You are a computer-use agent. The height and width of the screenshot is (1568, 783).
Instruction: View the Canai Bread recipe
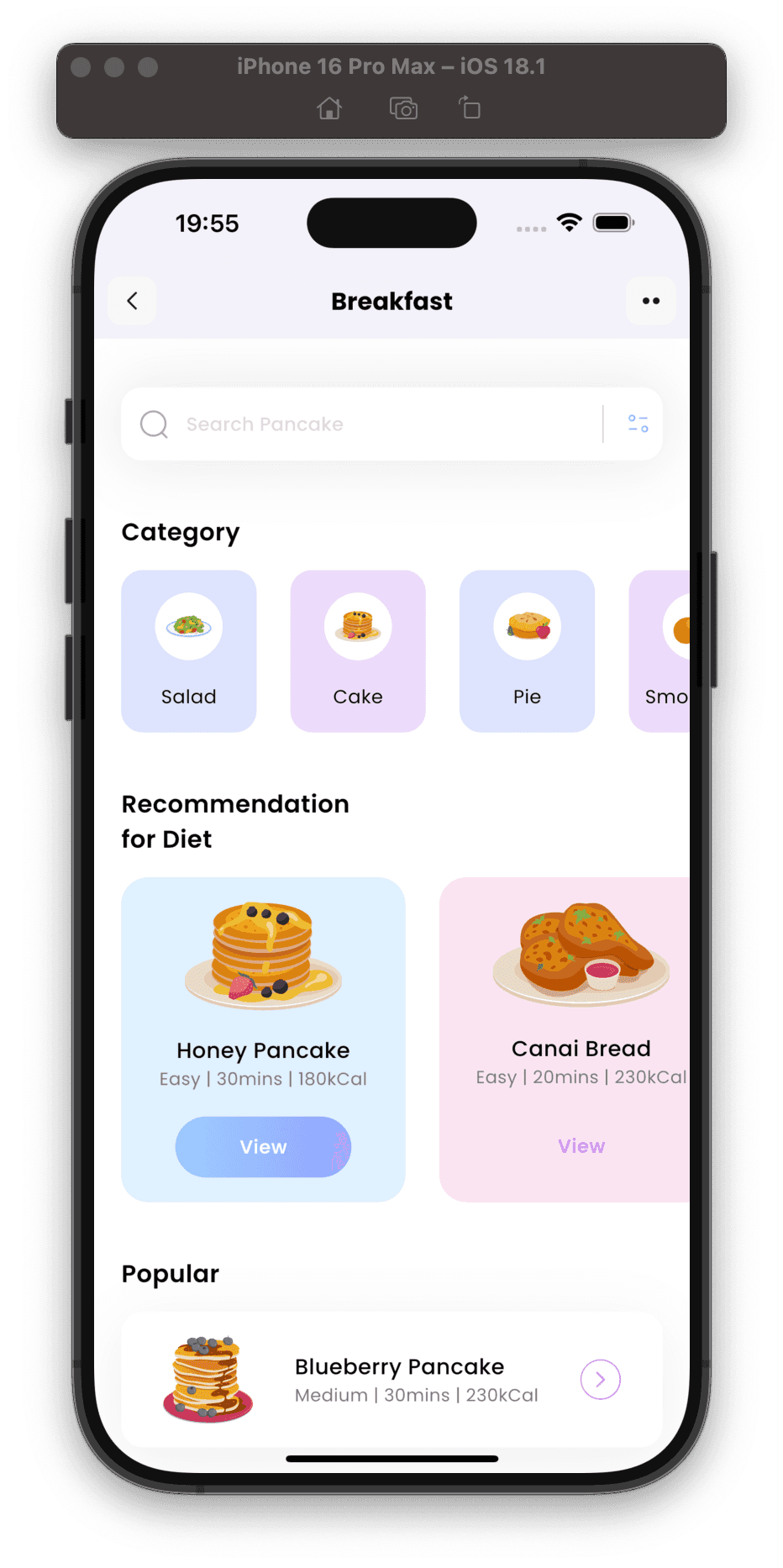[x=581, y=1145]
